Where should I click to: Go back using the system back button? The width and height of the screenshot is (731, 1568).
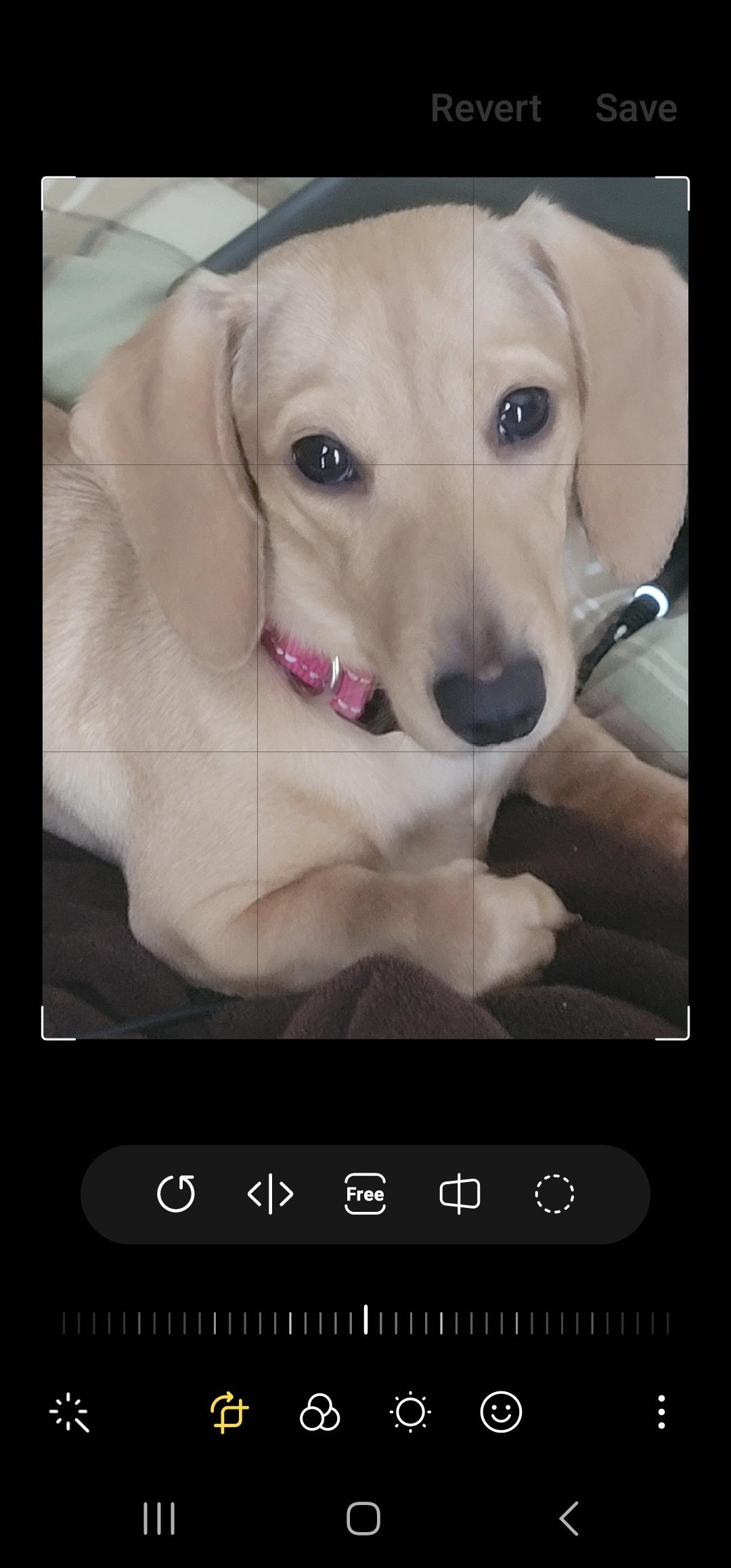coord(569,1519)
